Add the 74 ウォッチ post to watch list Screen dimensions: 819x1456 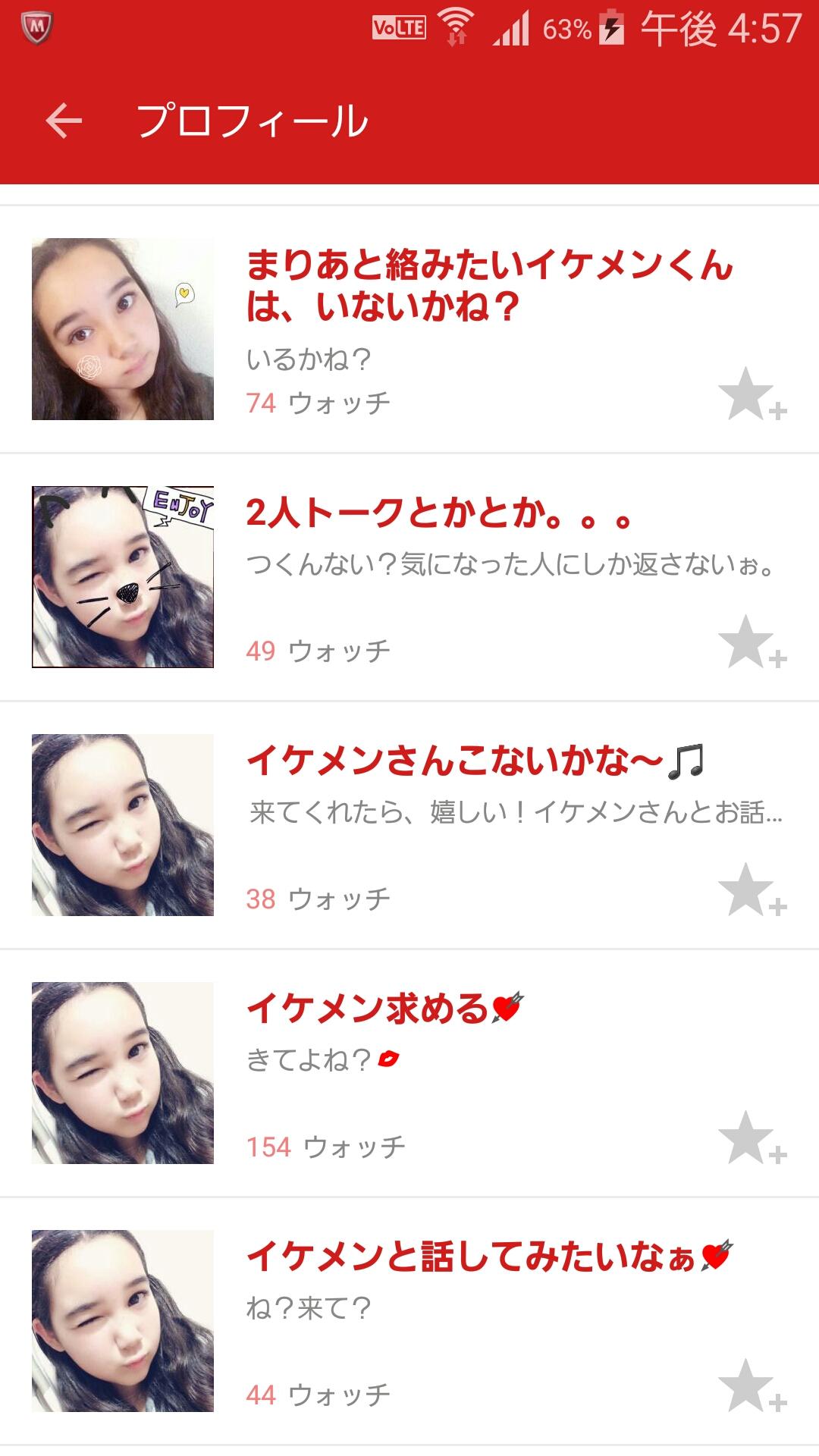point(751,394)
